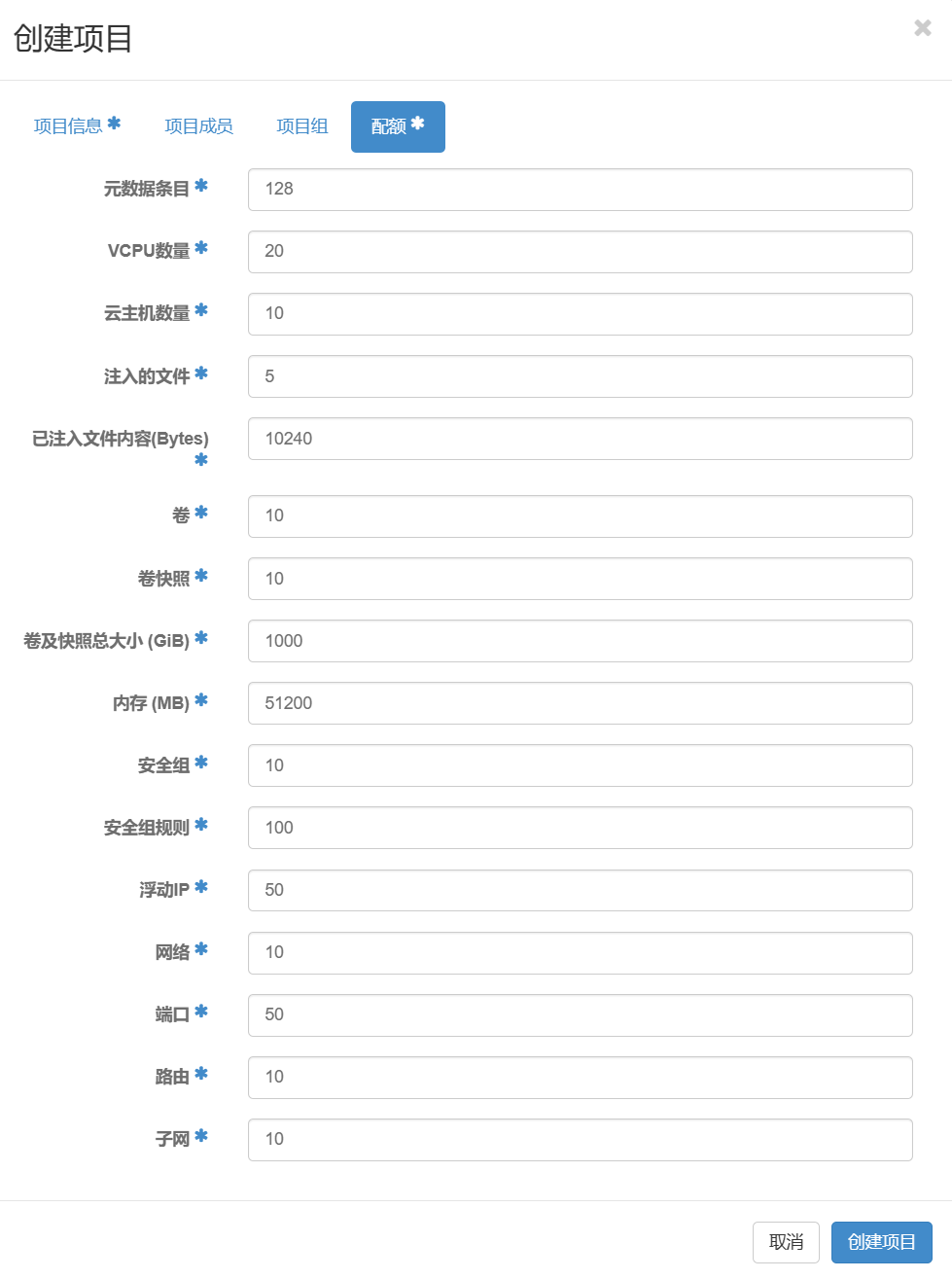Edit 卷及快照总大小 (GiB) value

[580, 641]
